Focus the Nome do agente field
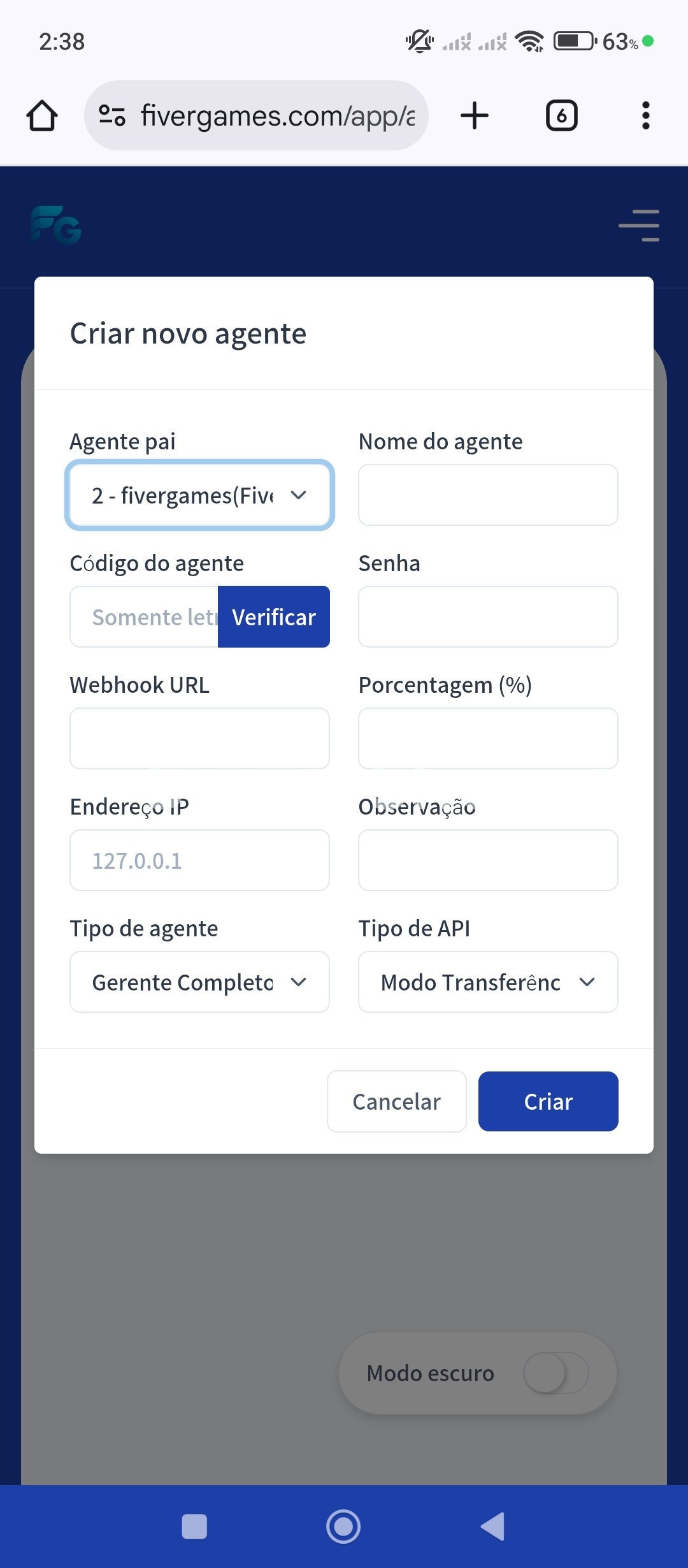688x1568 pixels. [x=488, y=495]
